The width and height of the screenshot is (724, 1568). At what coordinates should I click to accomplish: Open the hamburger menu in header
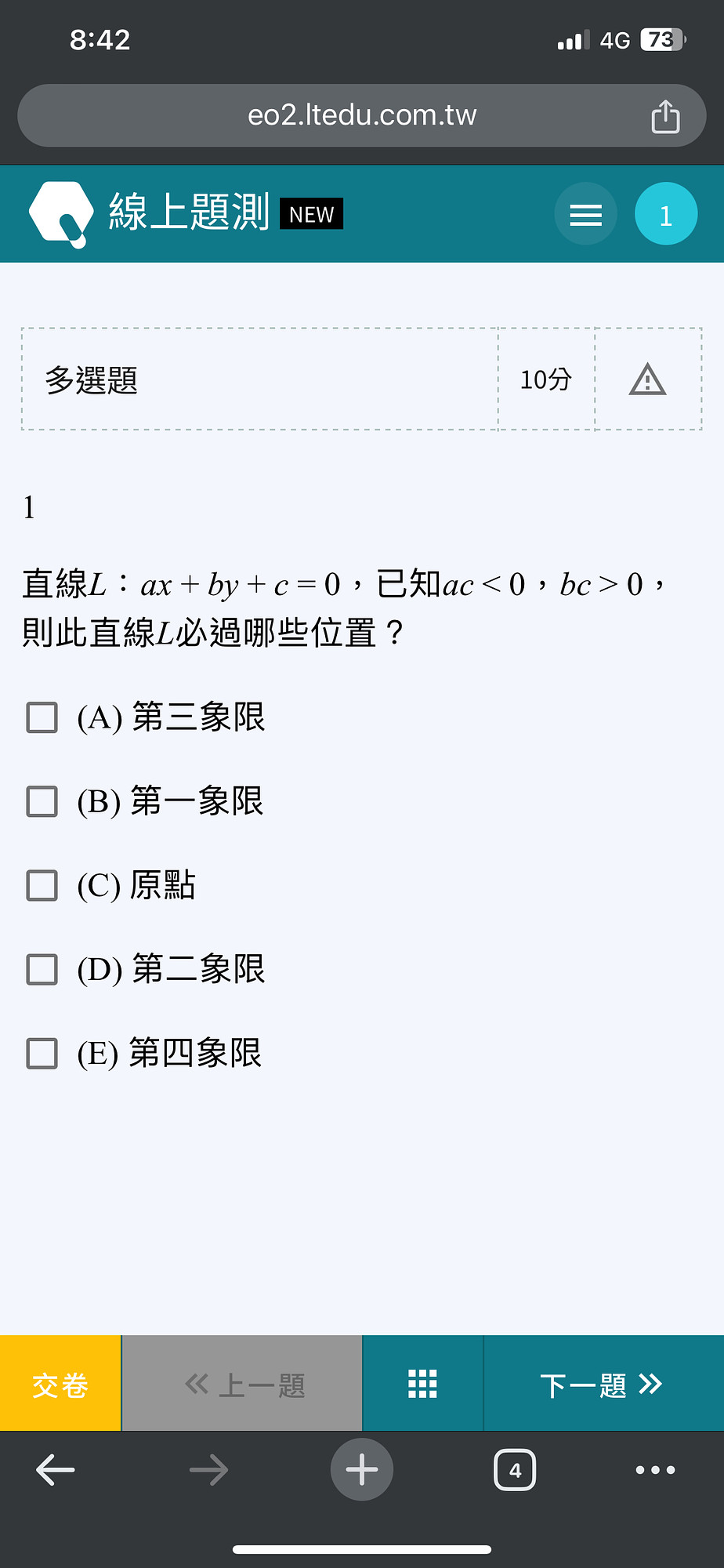coord(585,214)
